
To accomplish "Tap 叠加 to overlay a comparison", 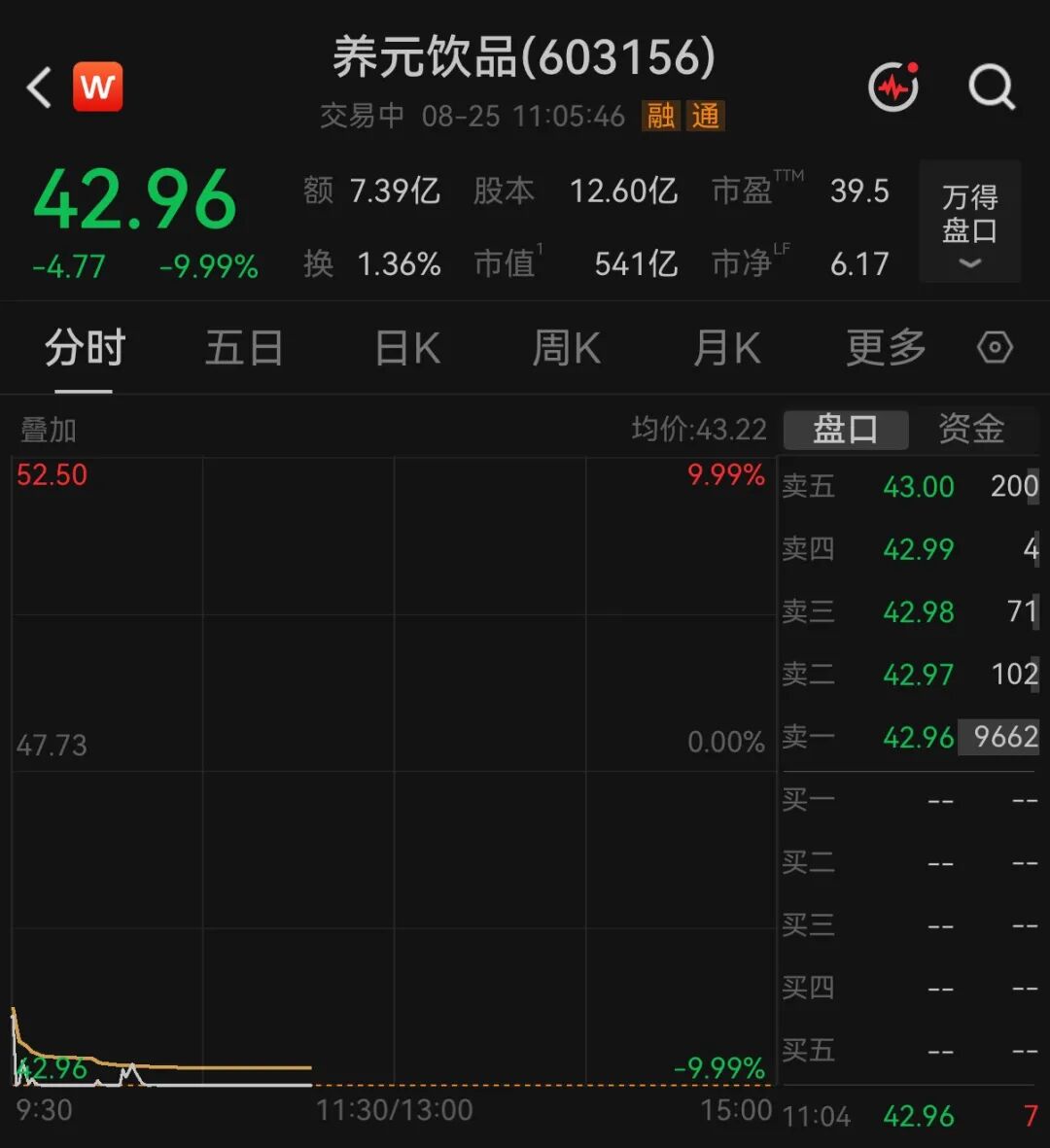I will [49, 430].
